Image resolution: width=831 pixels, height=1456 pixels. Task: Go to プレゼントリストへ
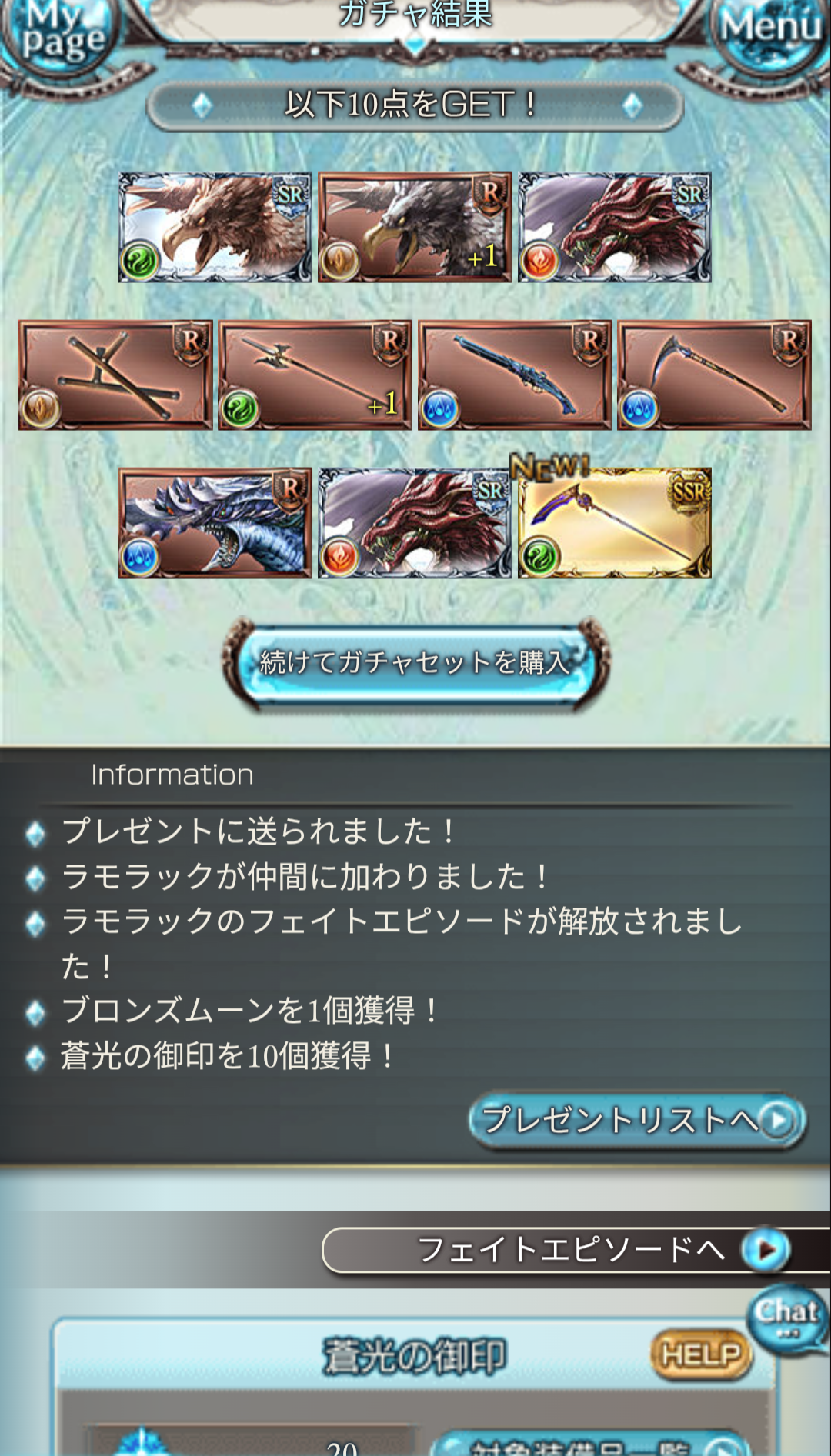637,1121
